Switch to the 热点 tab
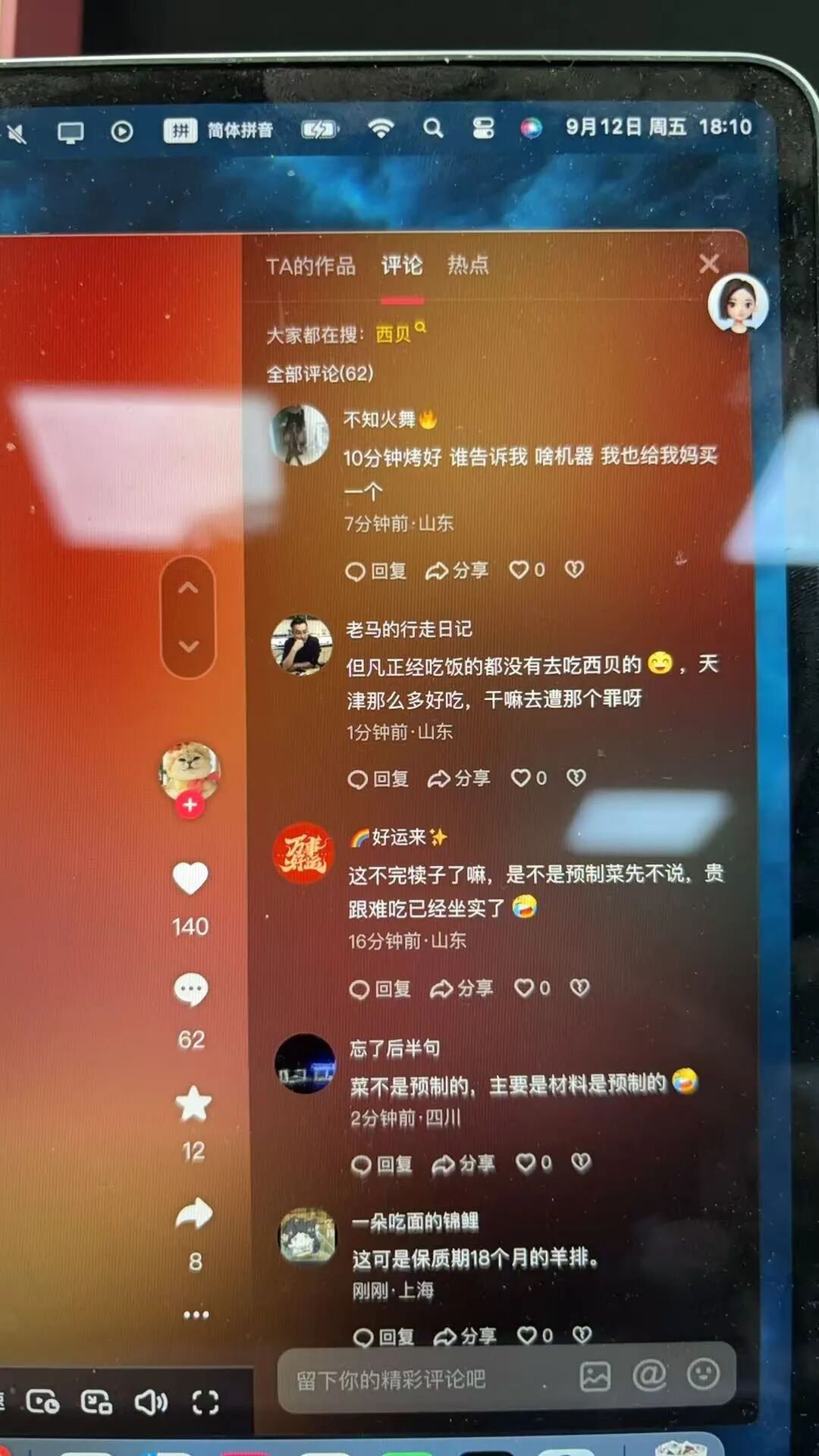 click(467, 265)
